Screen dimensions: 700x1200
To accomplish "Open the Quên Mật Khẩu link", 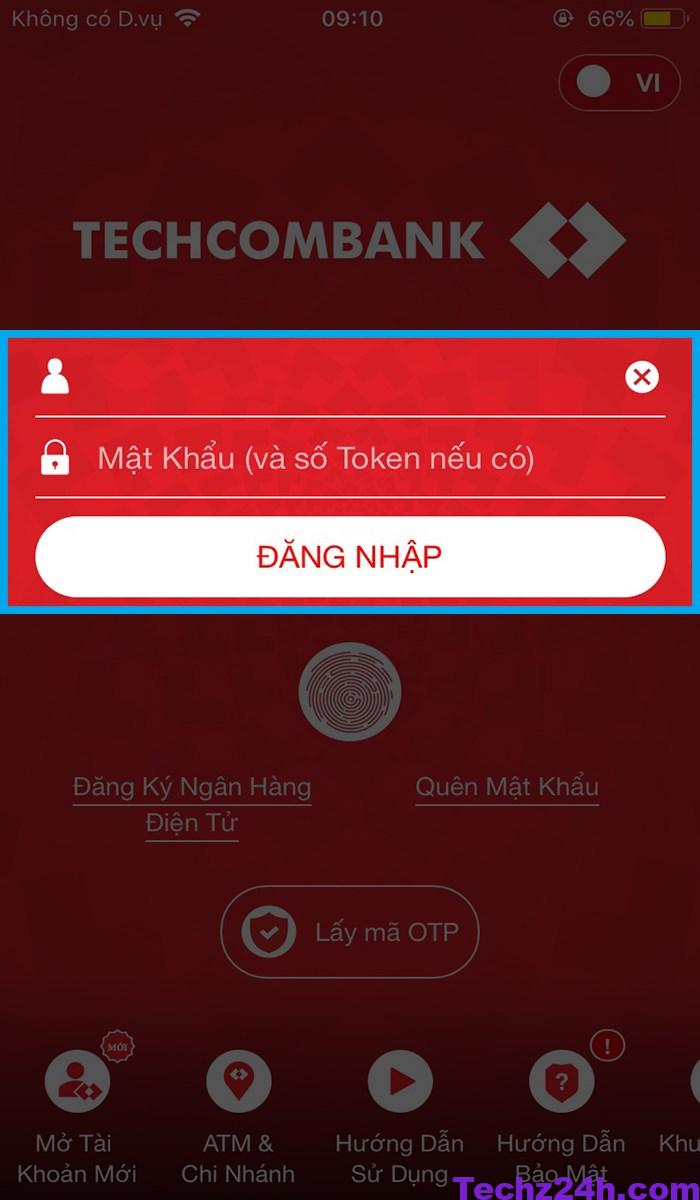I will (x=507, y=787).
